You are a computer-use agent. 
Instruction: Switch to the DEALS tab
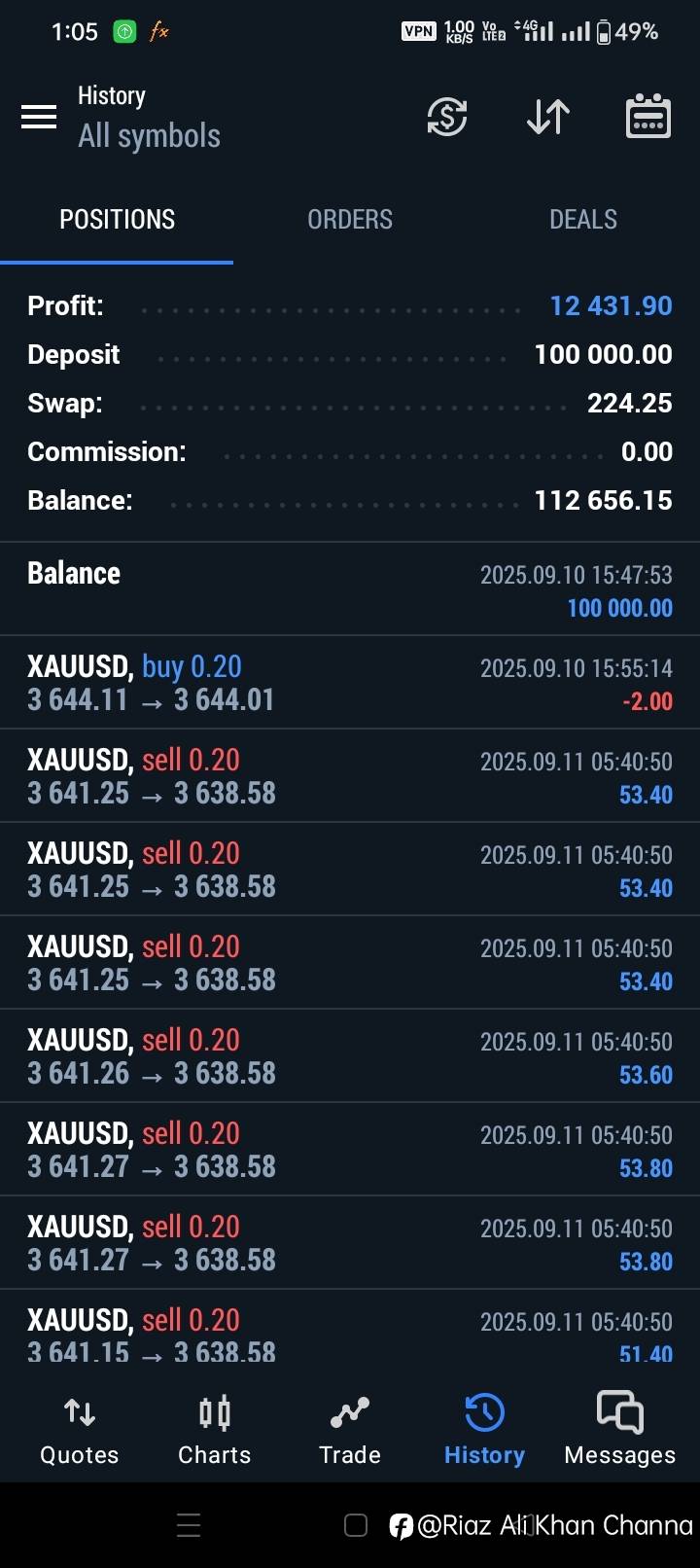tap(583, 220)
